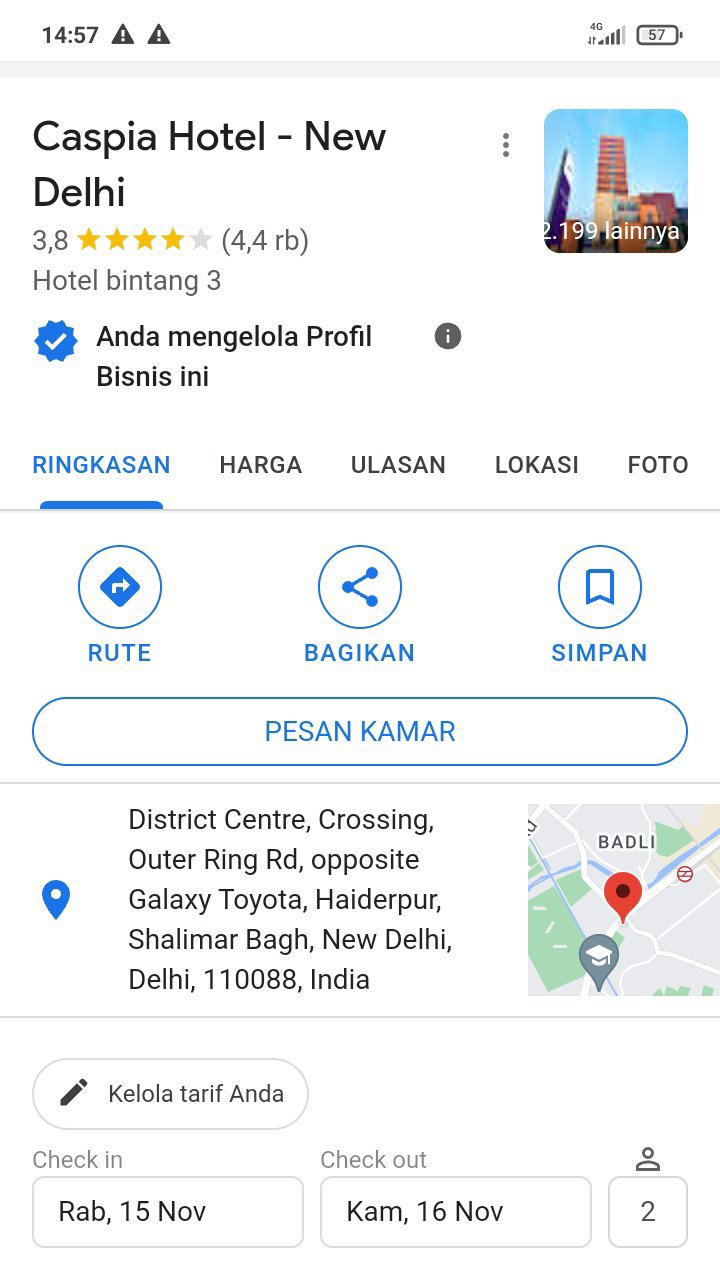Get directions with the RUTE button

[120, 604]
